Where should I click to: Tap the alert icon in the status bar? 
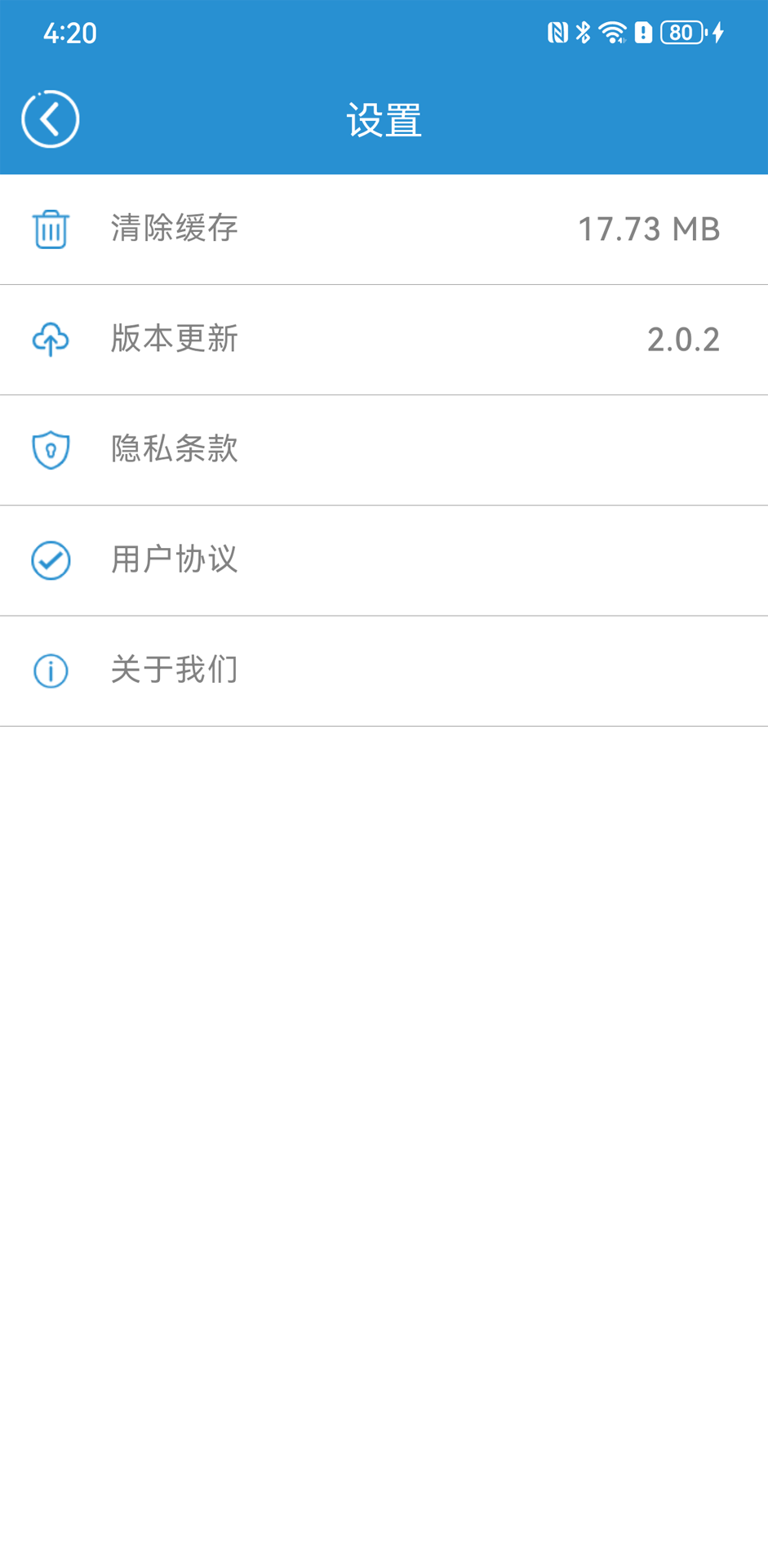pos(641,32)
